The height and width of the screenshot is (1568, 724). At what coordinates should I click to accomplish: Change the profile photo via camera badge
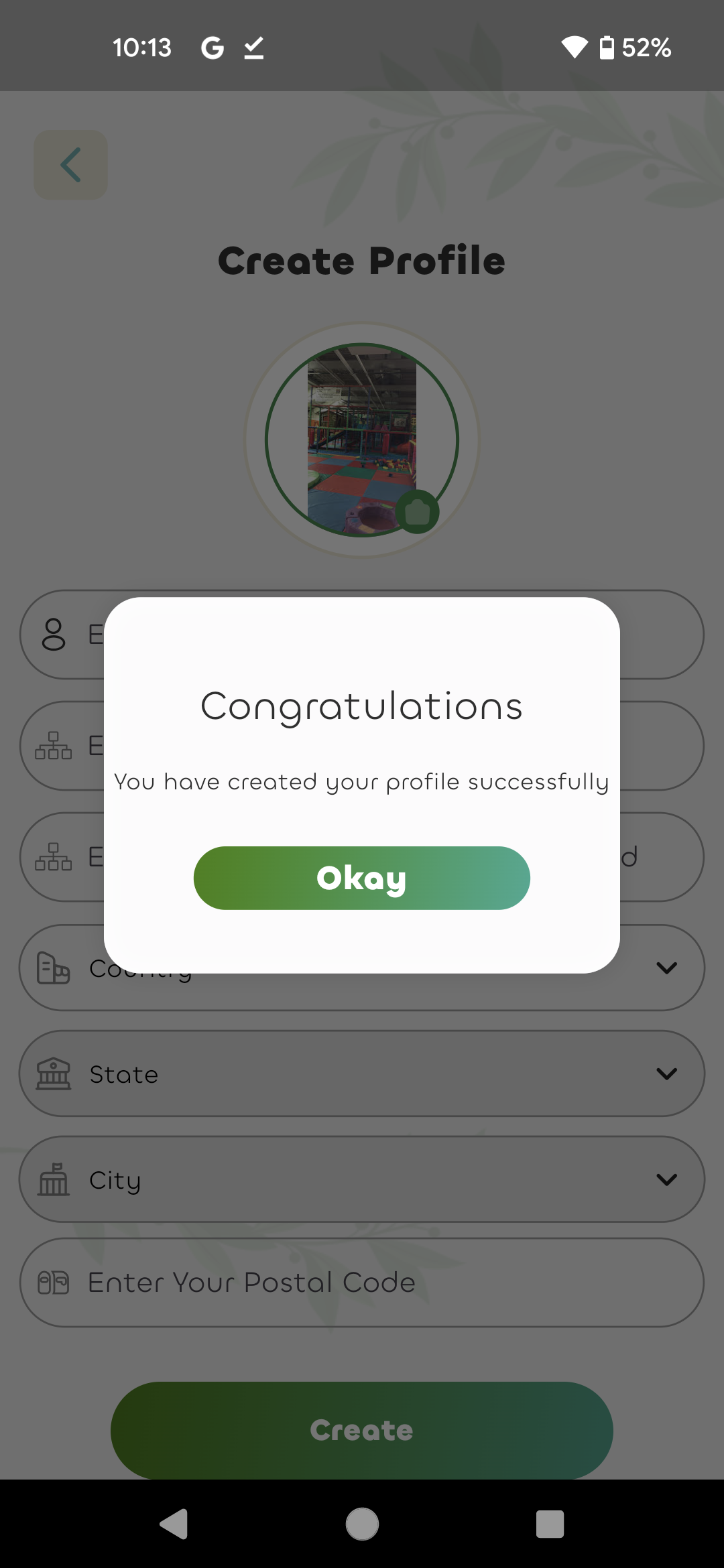point(417,512)
